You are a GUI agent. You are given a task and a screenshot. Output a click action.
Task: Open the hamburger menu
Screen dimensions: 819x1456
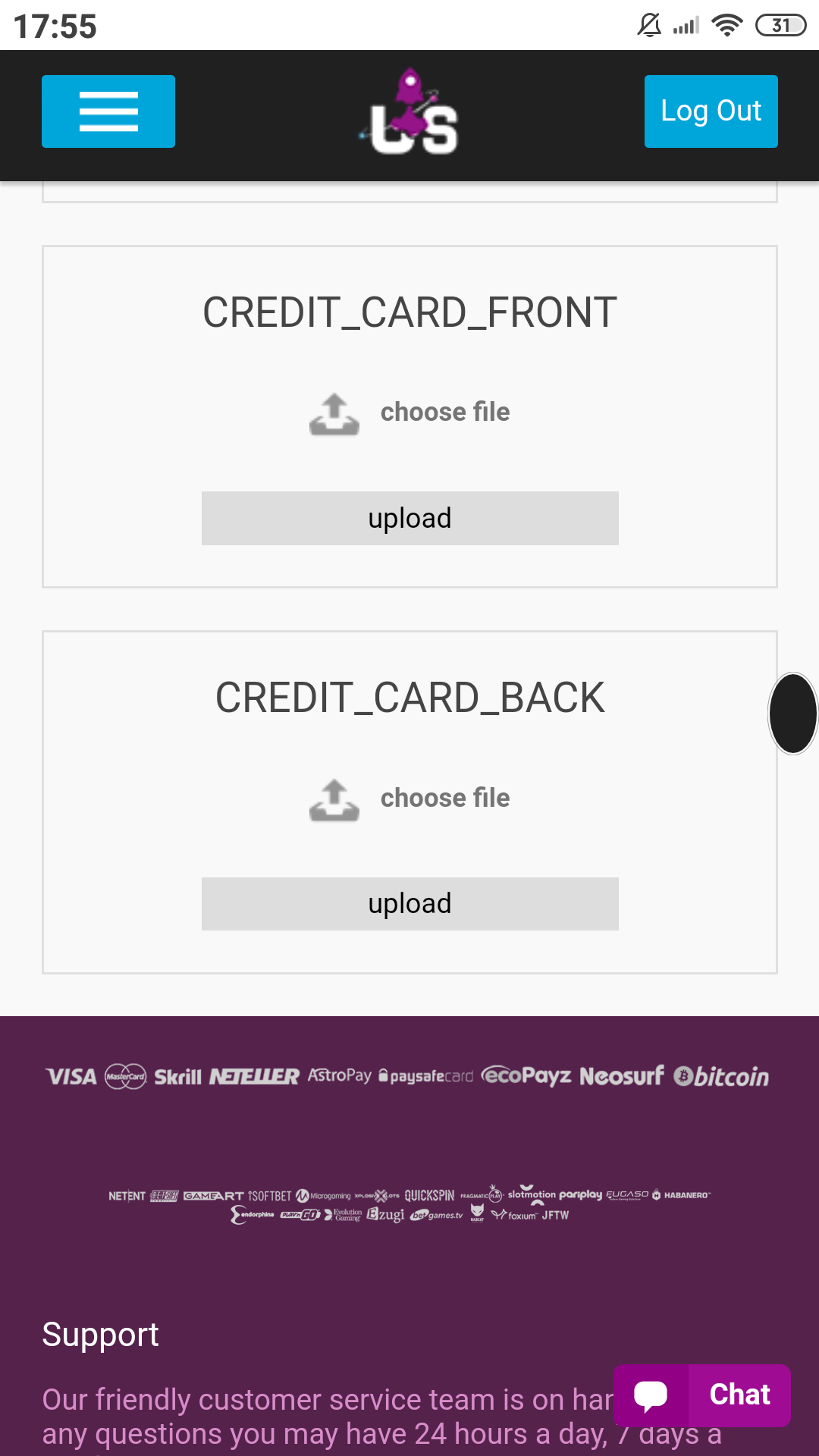click(108, 111)
